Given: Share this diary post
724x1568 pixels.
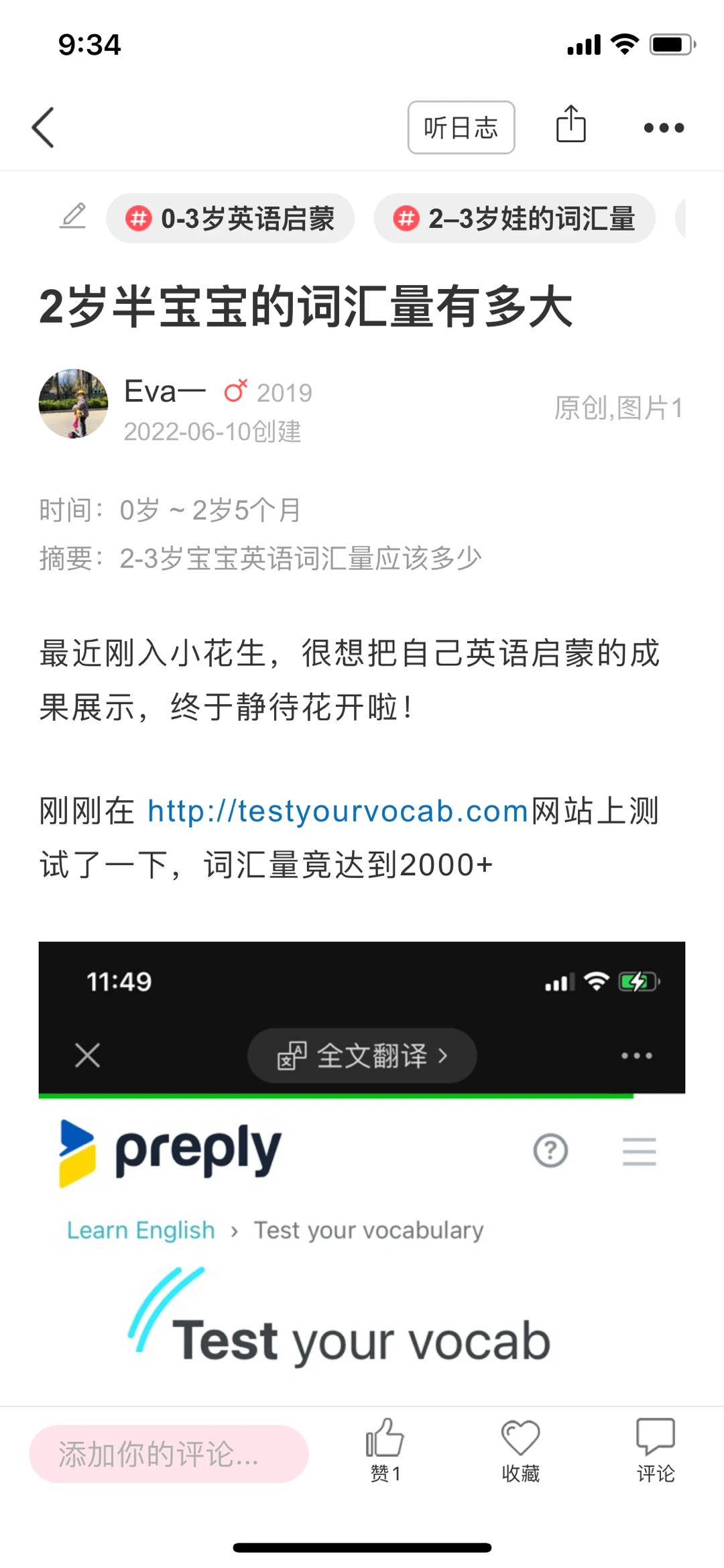Looking at the screenshot, I should click(571, 125).
